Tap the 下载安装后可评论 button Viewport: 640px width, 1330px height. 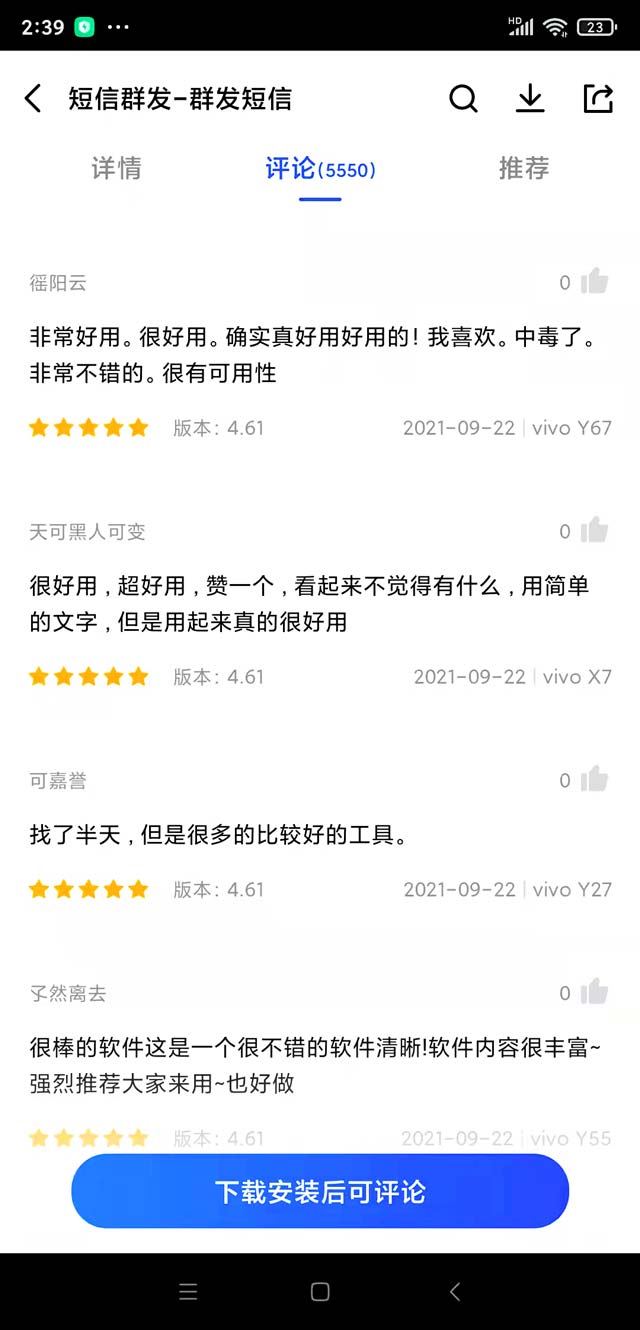(320, 1191)
